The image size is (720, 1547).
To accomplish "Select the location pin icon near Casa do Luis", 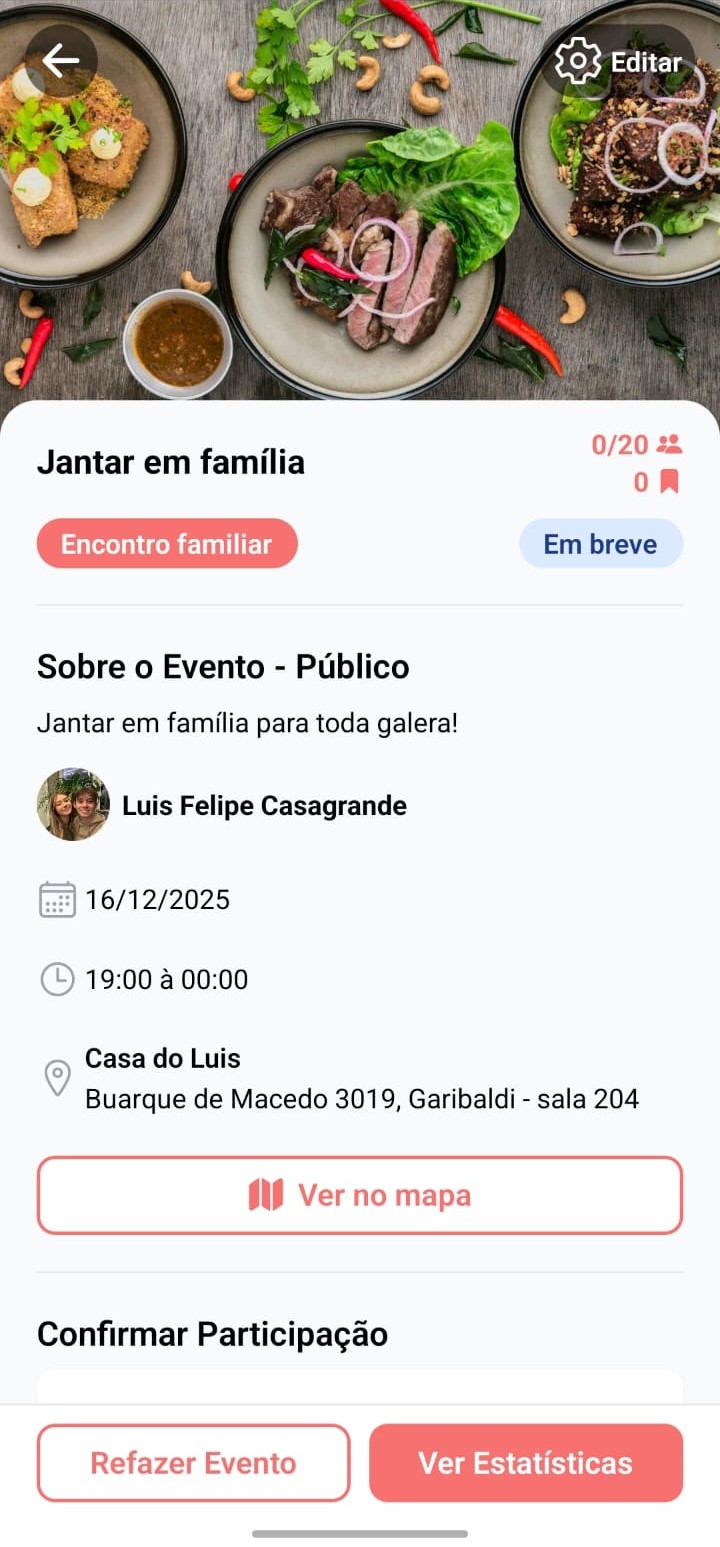I will click(x=57, y=1077).
